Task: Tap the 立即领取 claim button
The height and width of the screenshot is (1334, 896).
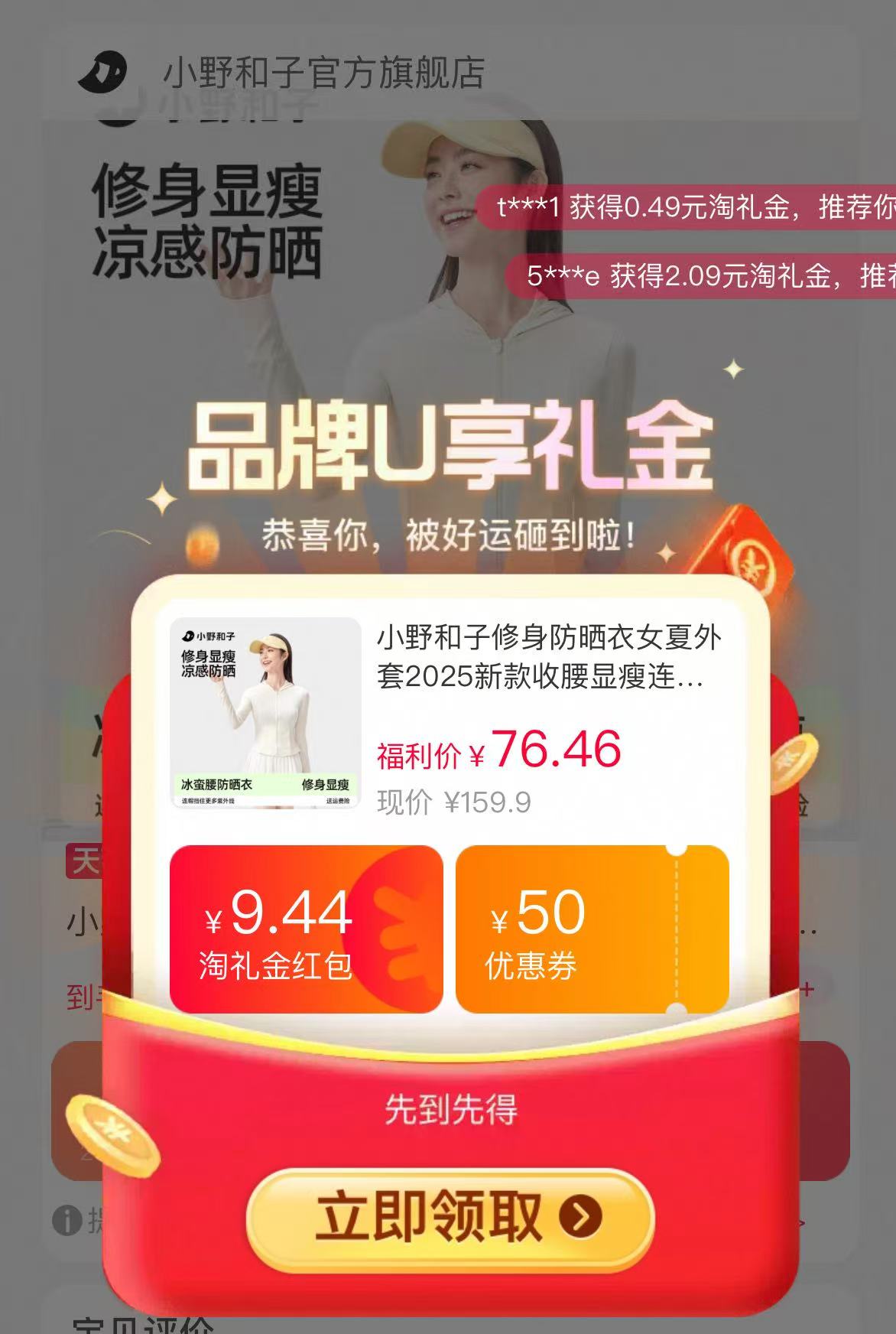Action: tap(450, 1216)
